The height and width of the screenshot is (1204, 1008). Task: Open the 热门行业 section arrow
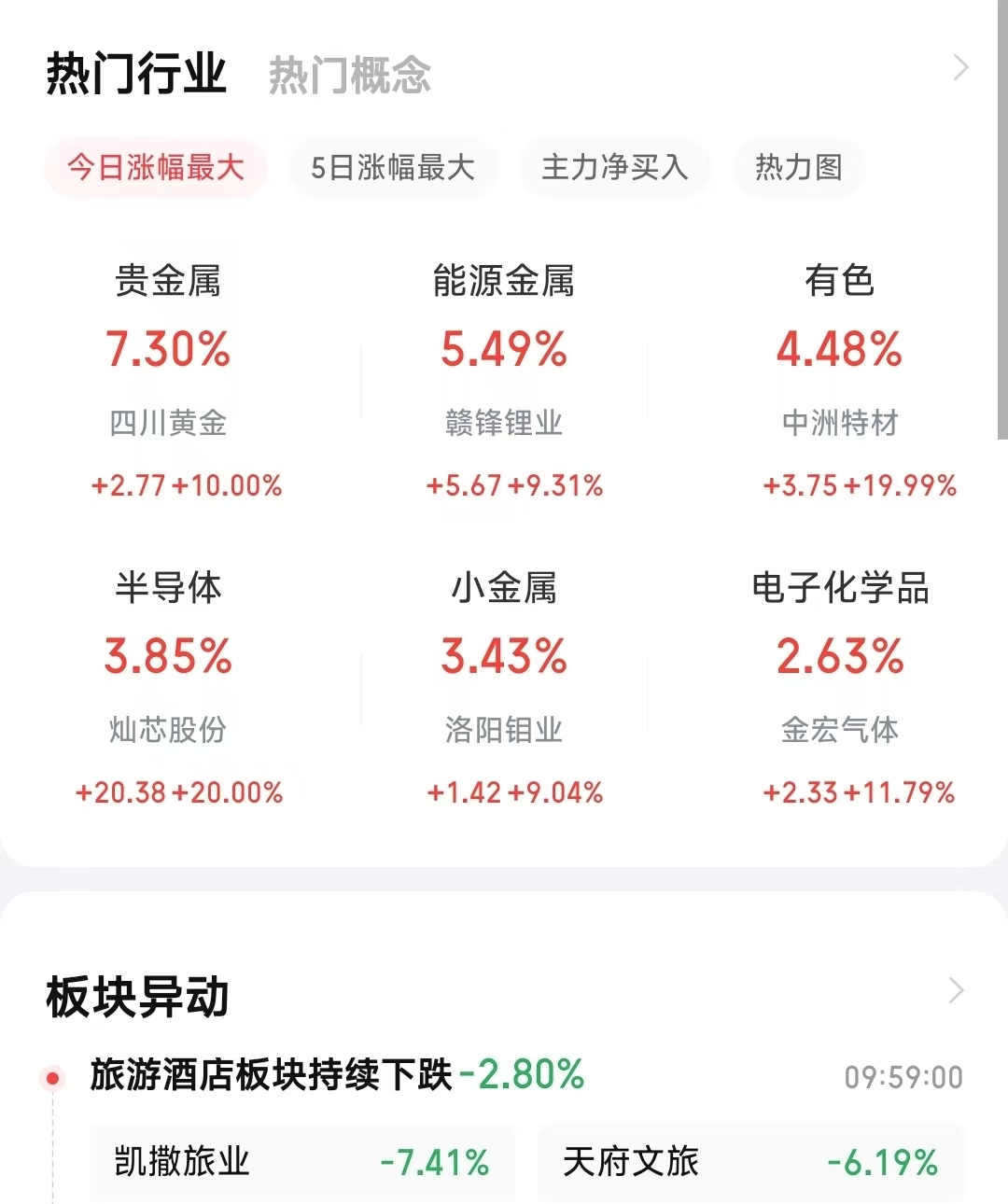pyautogui.click(x=960, y=68)
